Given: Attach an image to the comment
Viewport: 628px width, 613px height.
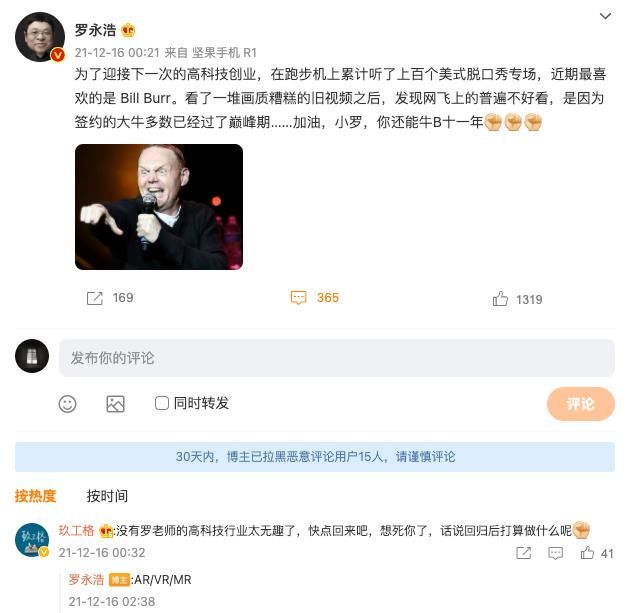Looking at the screenshot, I should [x=116, y=404].
